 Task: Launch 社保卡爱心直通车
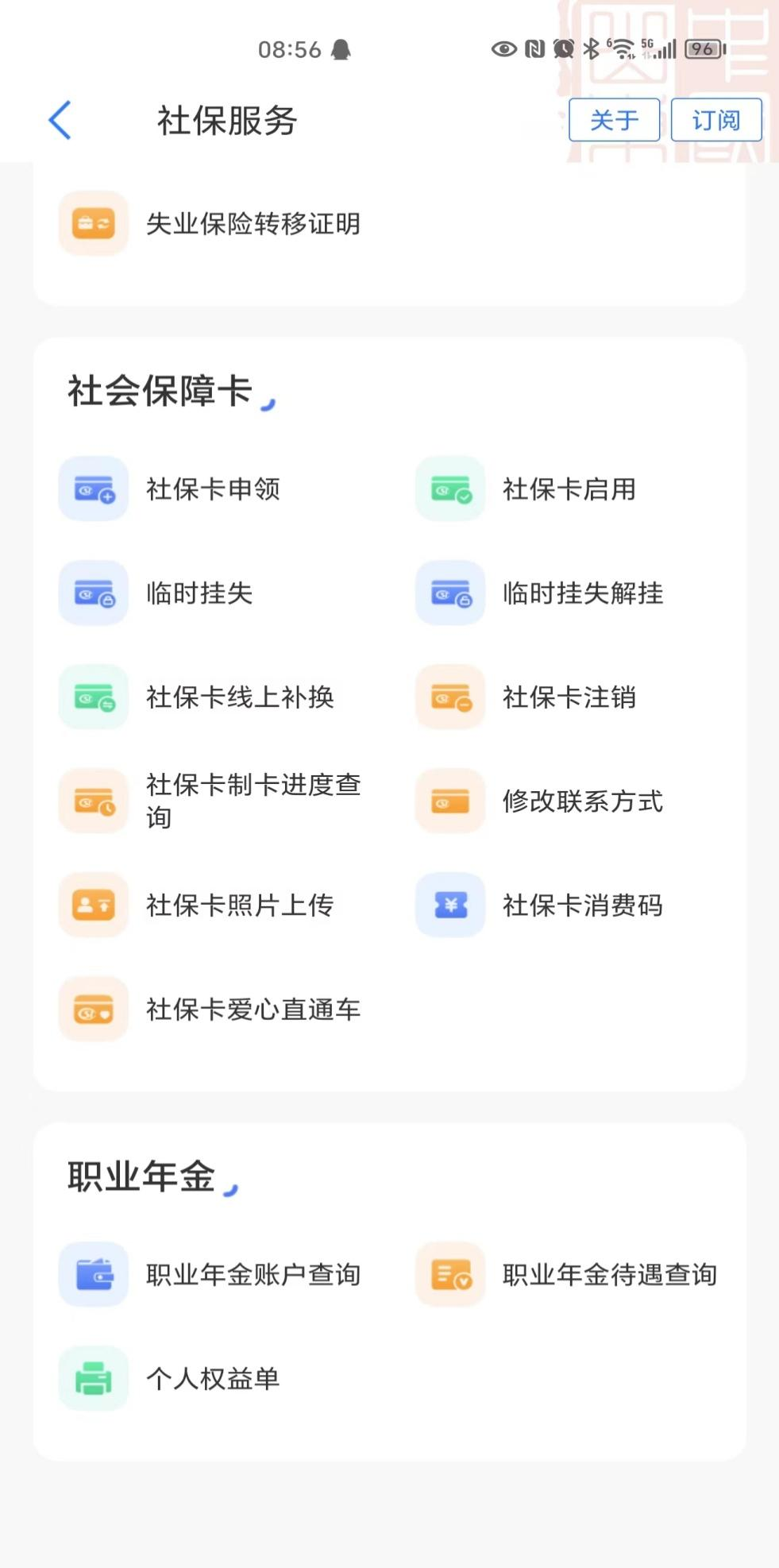(253, 1010)
